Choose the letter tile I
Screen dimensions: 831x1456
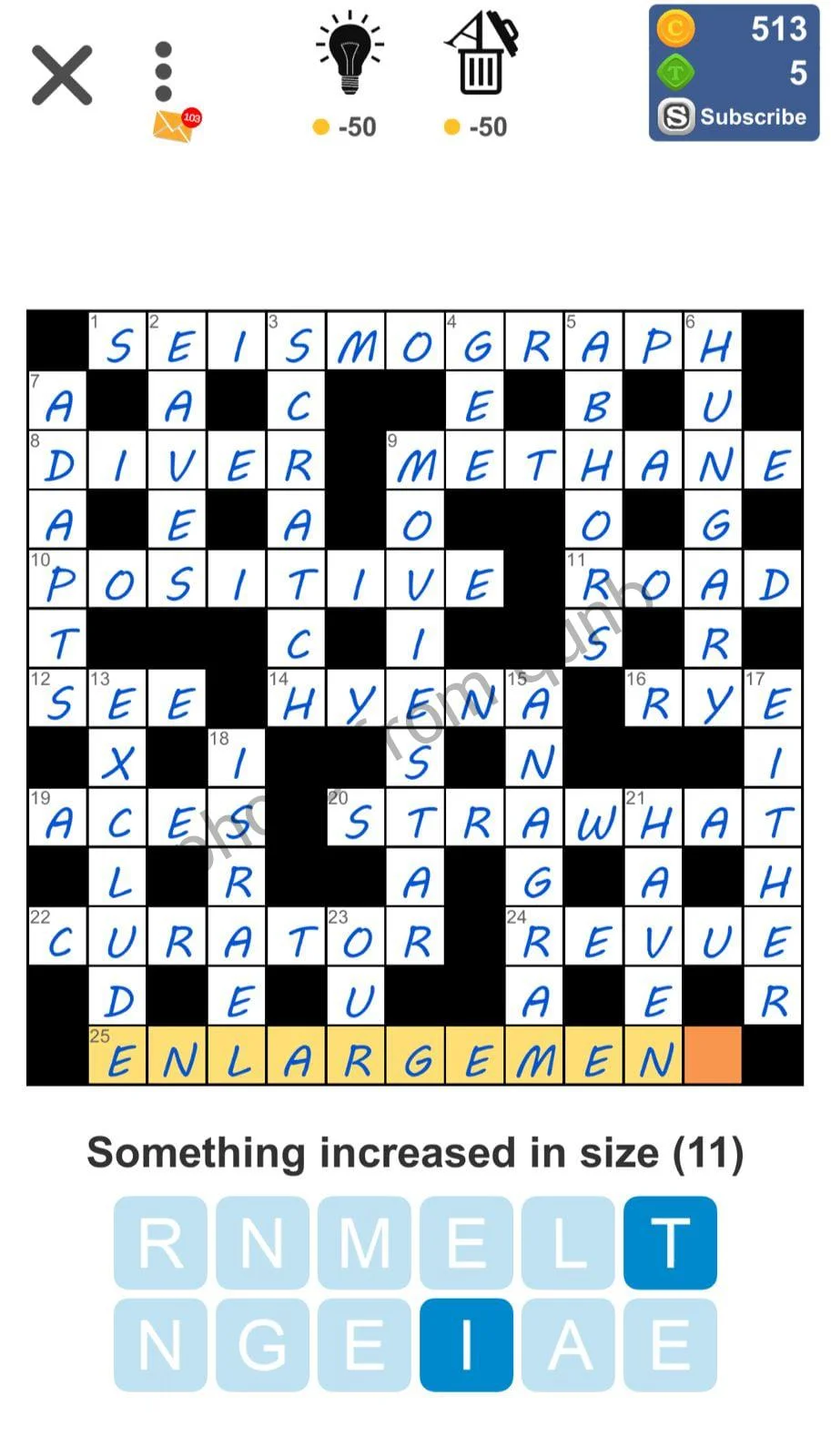pyautogui.click(x=466, y=1345)
